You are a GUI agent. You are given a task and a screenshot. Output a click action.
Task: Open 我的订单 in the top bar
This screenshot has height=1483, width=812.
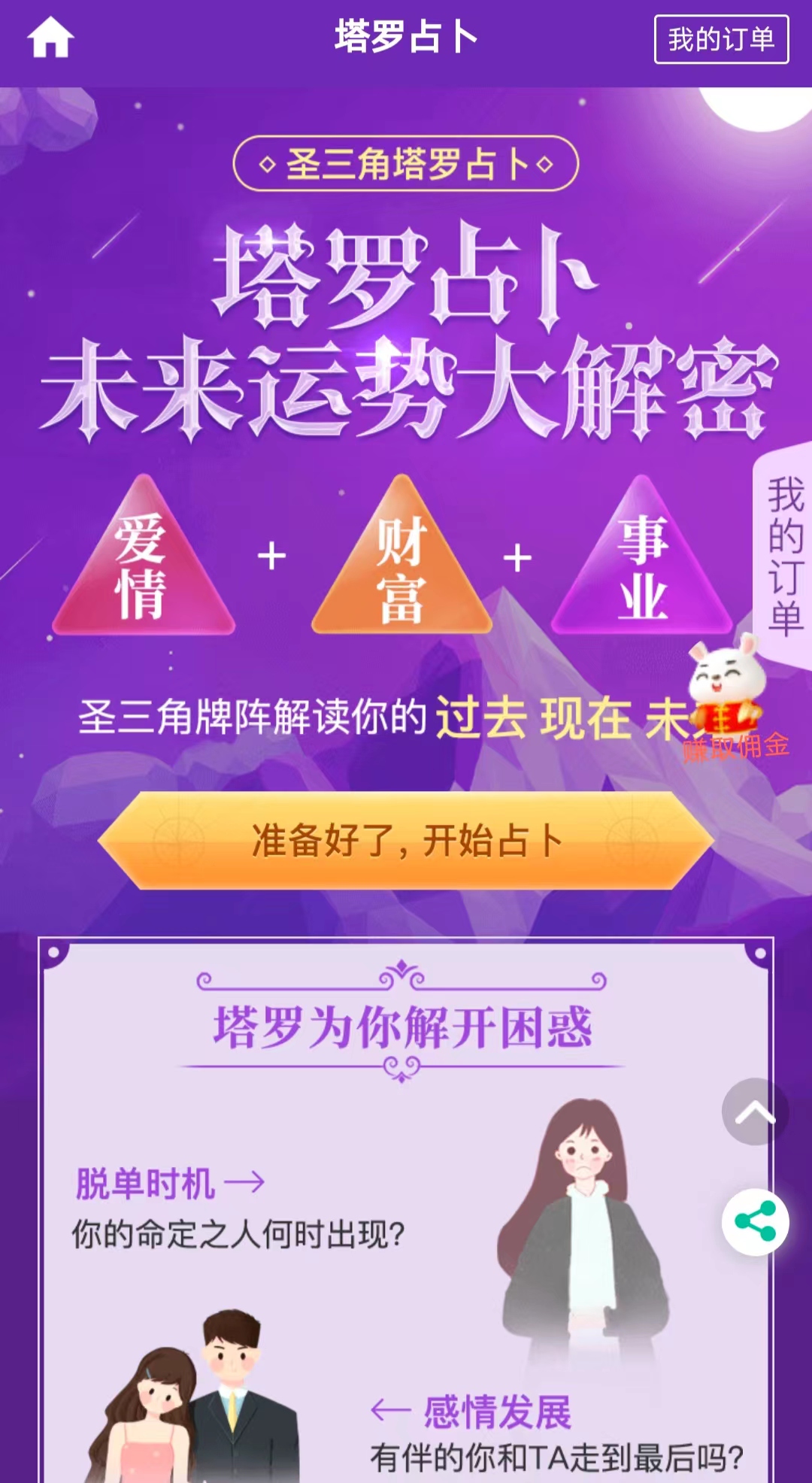tap(721, 39)
